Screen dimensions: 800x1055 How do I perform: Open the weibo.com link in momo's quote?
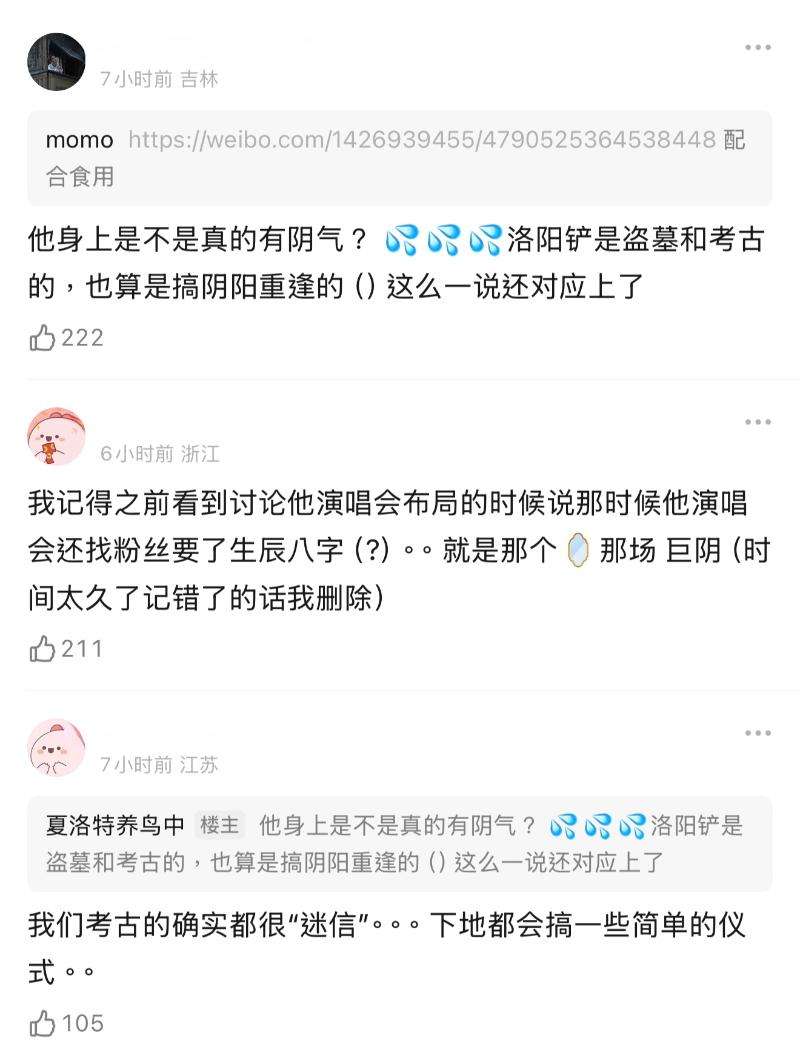(x=421, y=140)
